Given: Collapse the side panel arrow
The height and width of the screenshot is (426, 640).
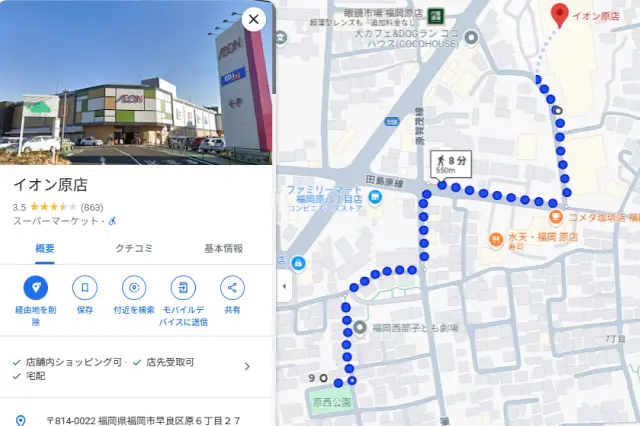Looking at the screenshot, I should [x=282, y=287].
